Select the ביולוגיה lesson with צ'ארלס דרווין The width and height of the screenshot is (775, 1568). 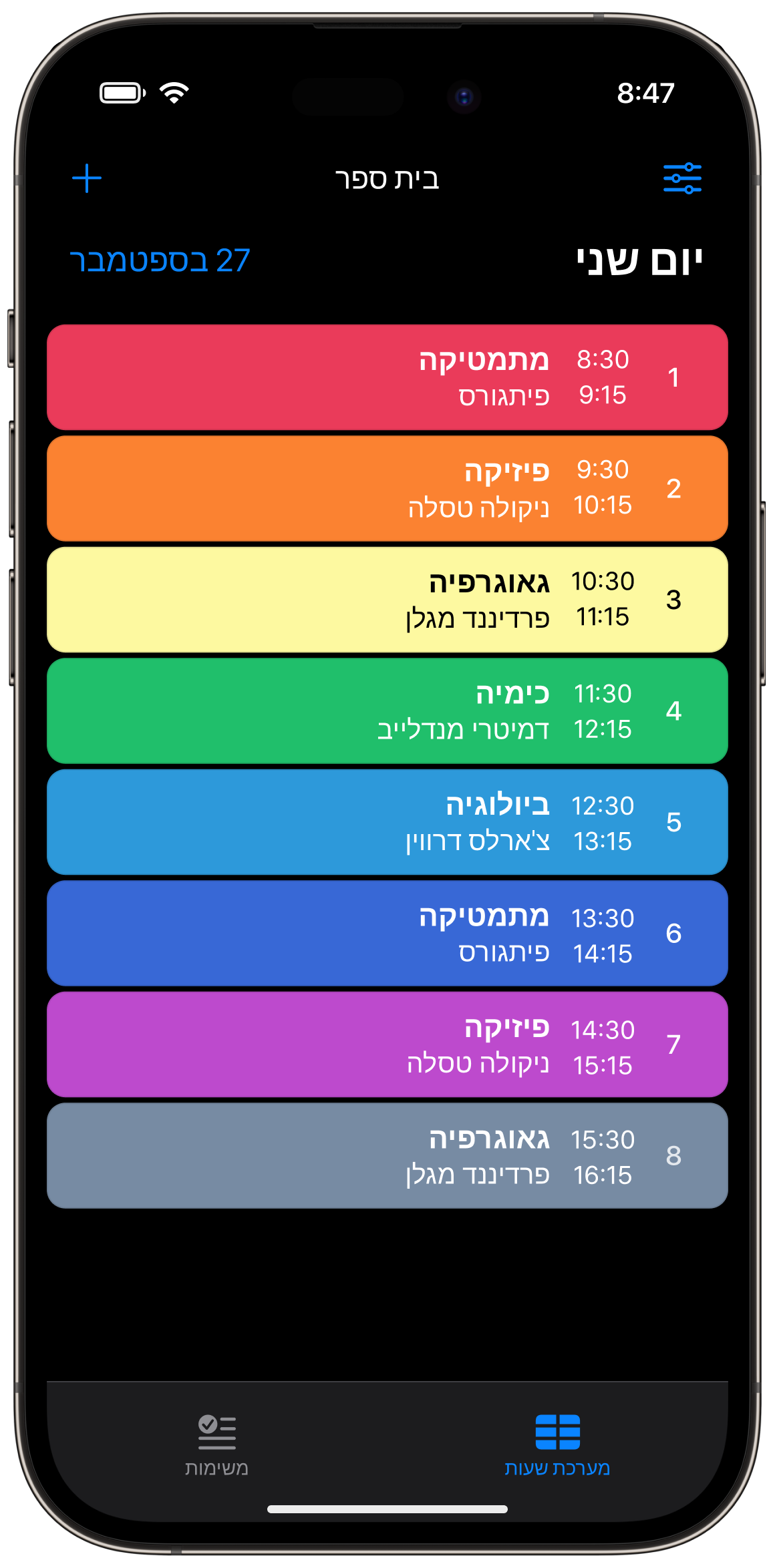click(386, 822)
